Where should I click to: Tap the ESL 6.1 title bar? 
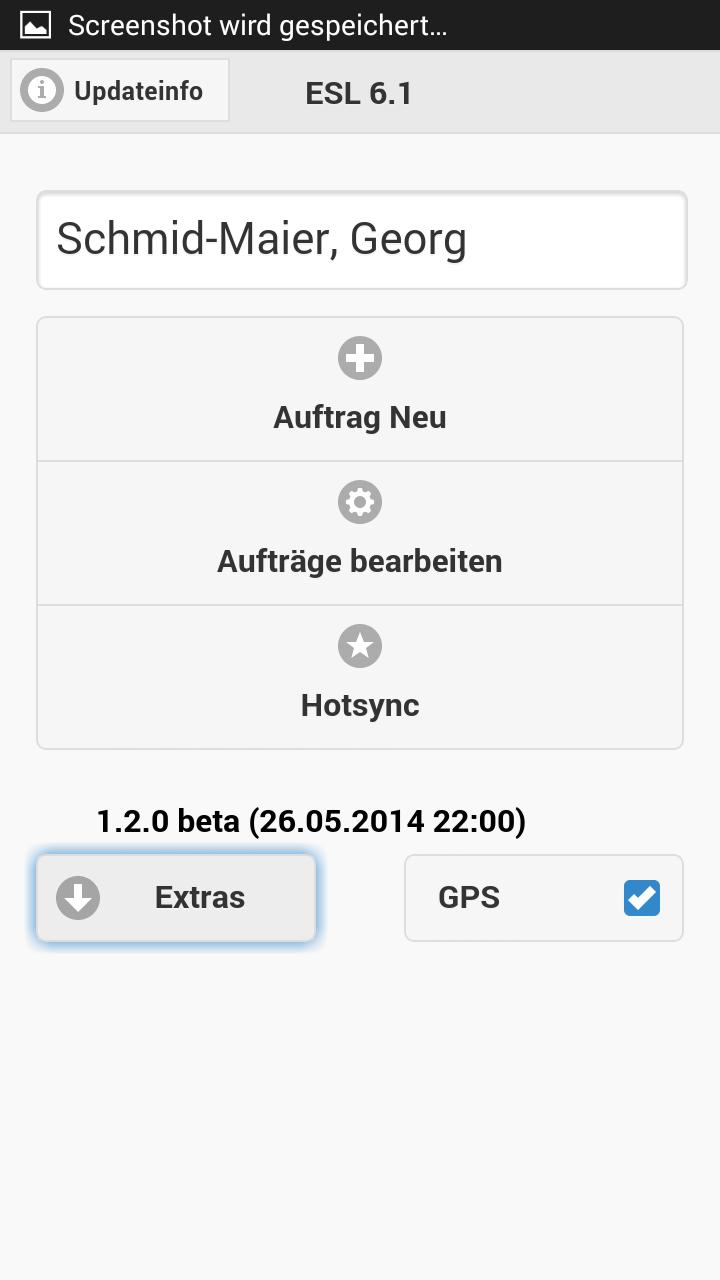point(359,93)
